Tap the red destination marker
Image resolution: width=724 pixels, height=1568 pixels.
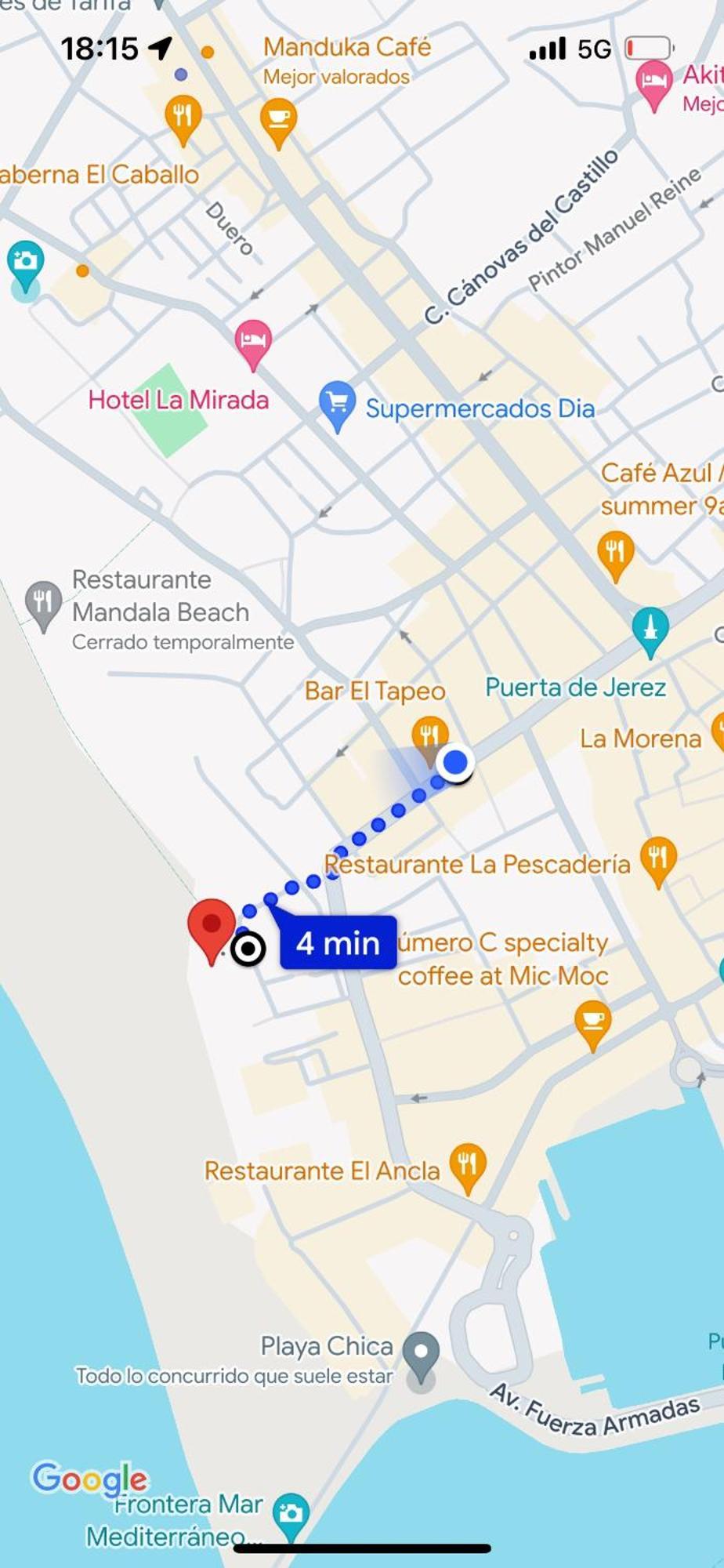(x=212, y=926)
